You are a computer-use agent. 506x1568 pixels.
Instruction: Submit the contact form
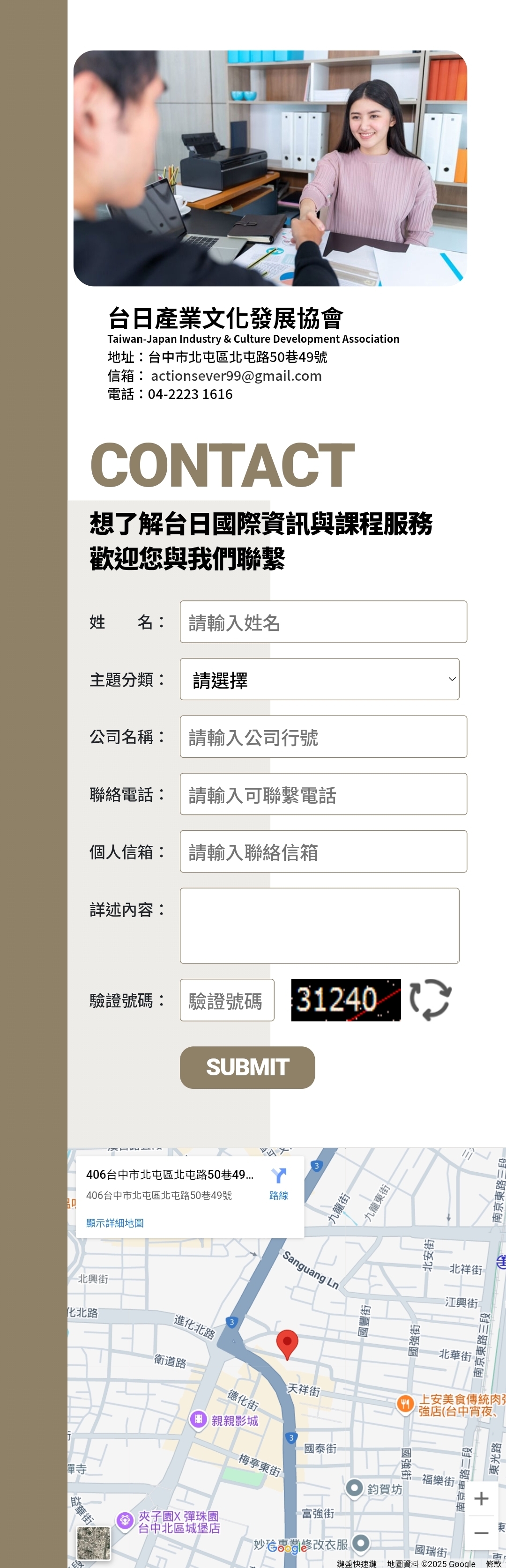click(x=247, y=1067)
